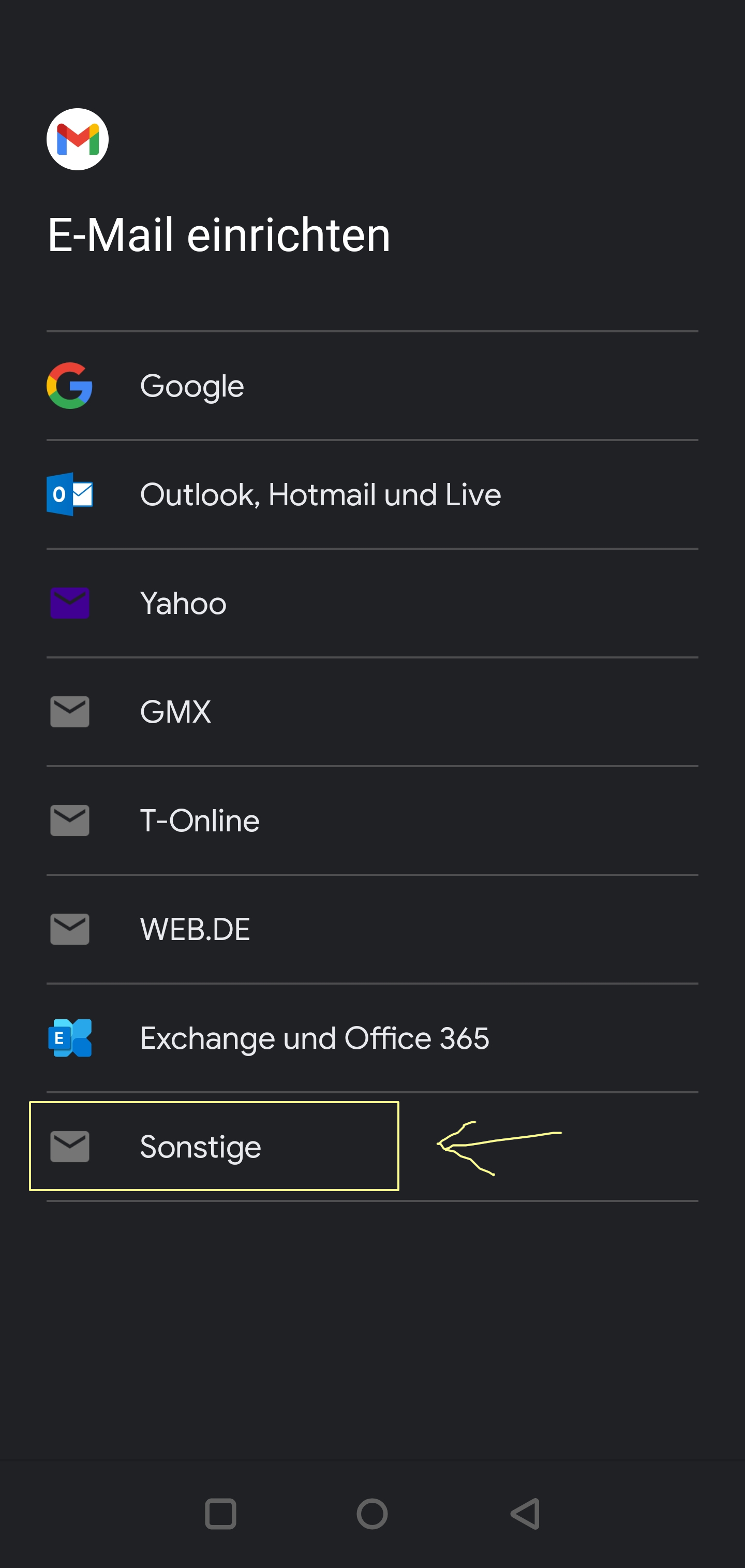Set up a Yahoo account
745x1568 pixels.
tap(372, 603)
